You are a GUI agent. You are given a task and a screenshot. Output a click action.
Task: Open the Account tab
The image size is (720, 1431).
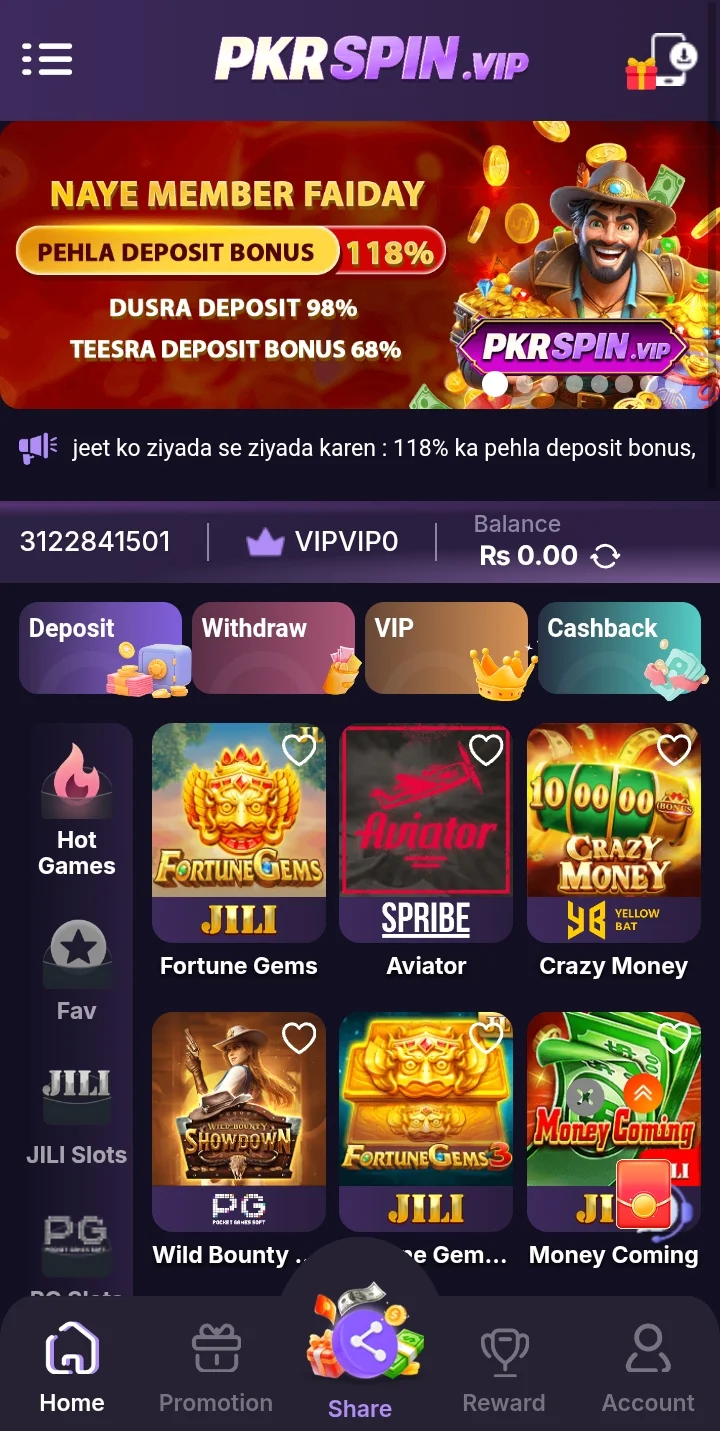click(648, 1367)
